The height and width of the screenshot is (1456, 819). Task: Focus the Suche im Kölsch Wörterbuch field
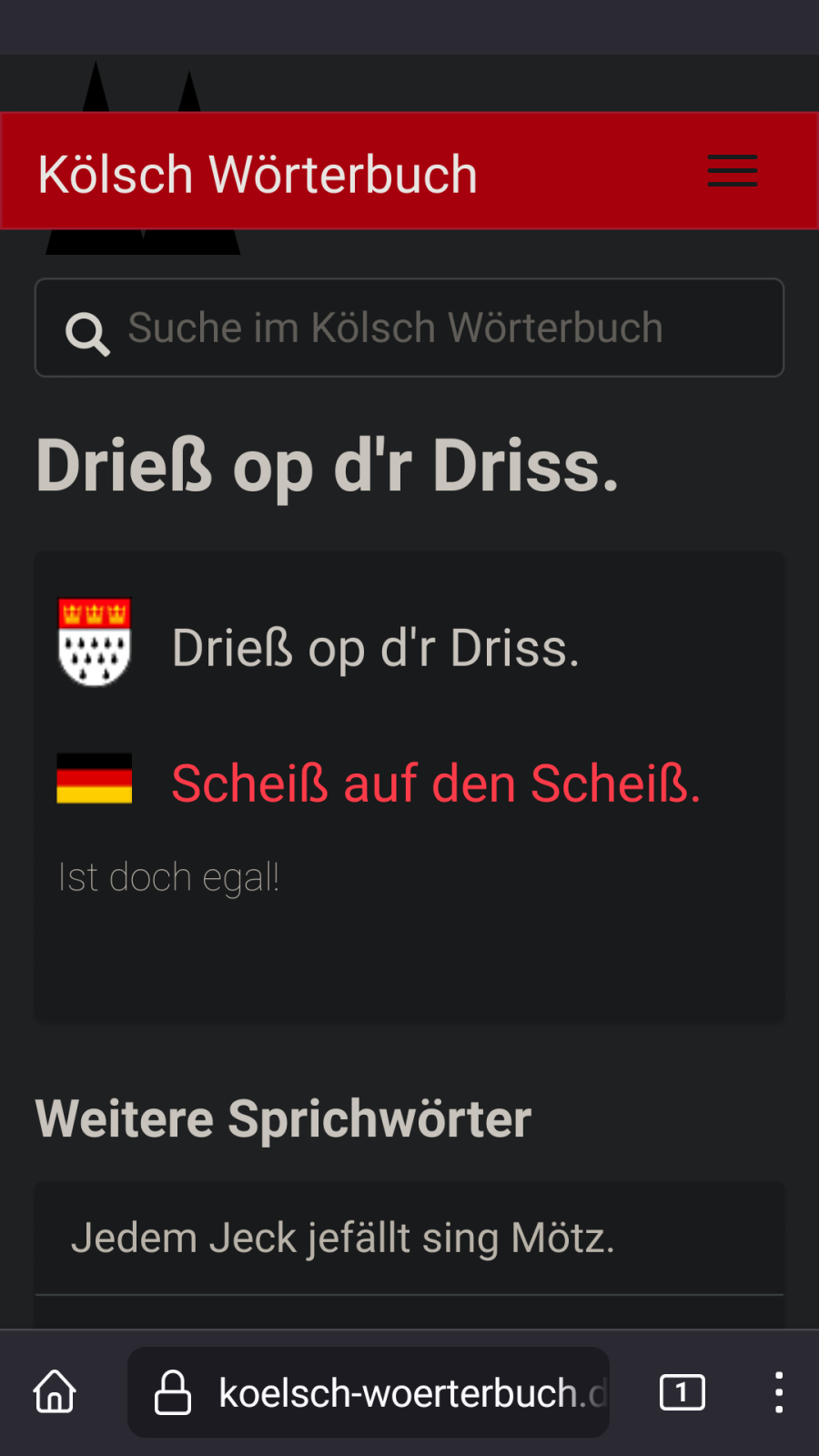[409, 328]
